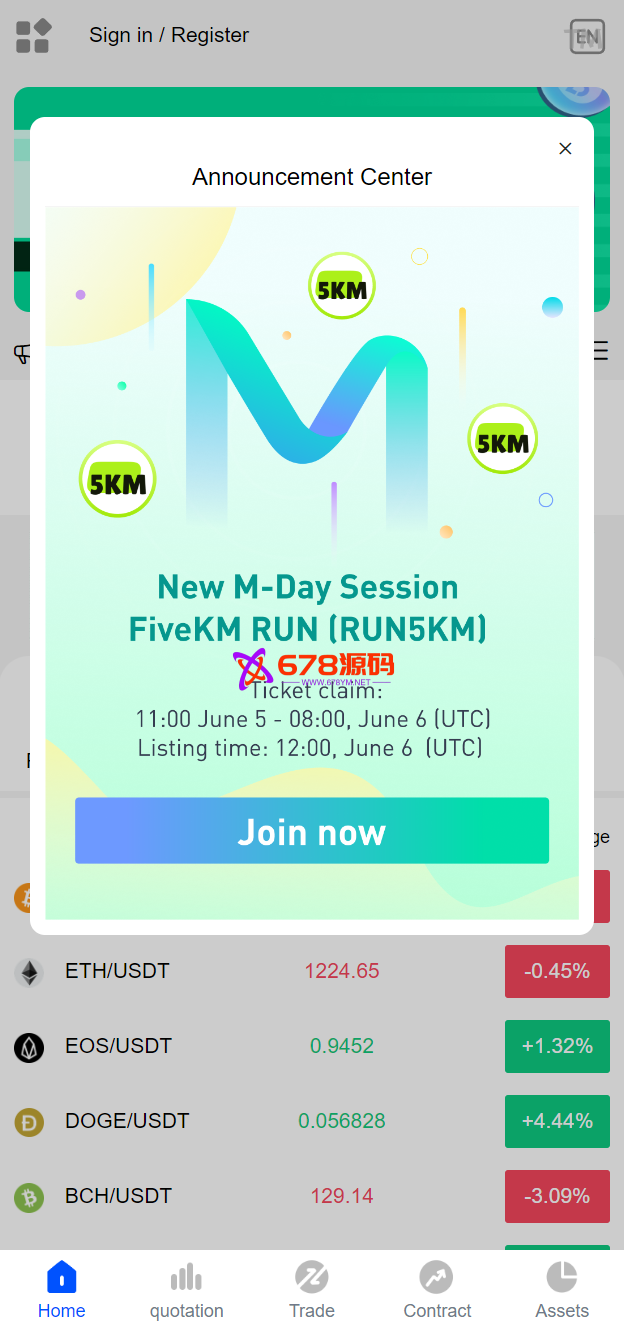Open the BCH/USDT pair

118,1196
